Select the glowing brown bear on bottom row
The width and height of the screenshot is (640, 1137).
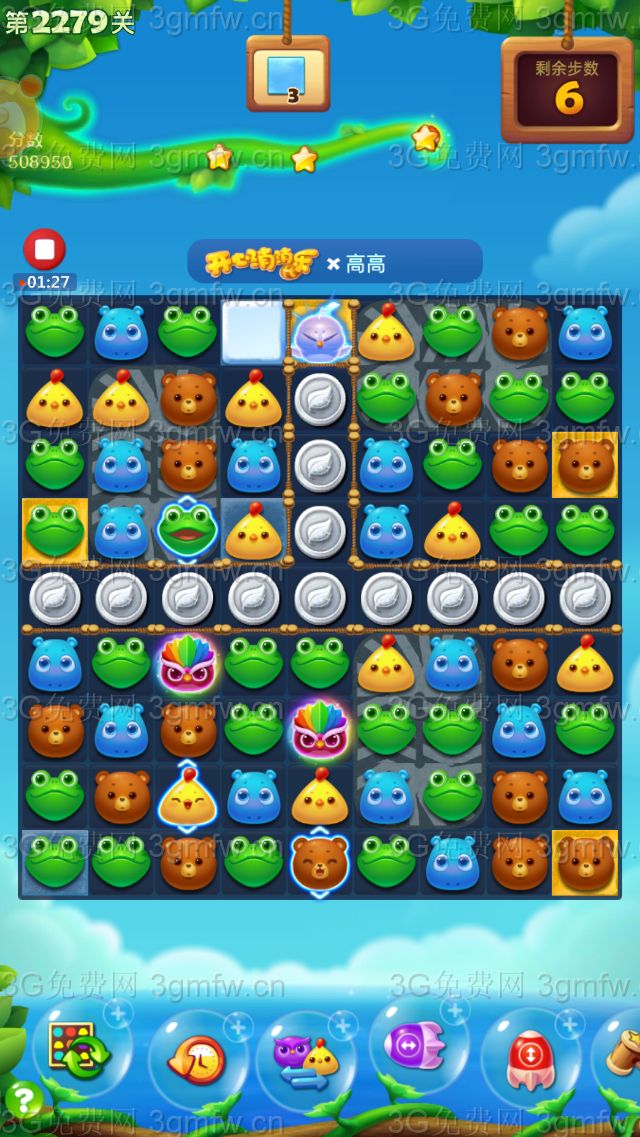pos(320,860)
